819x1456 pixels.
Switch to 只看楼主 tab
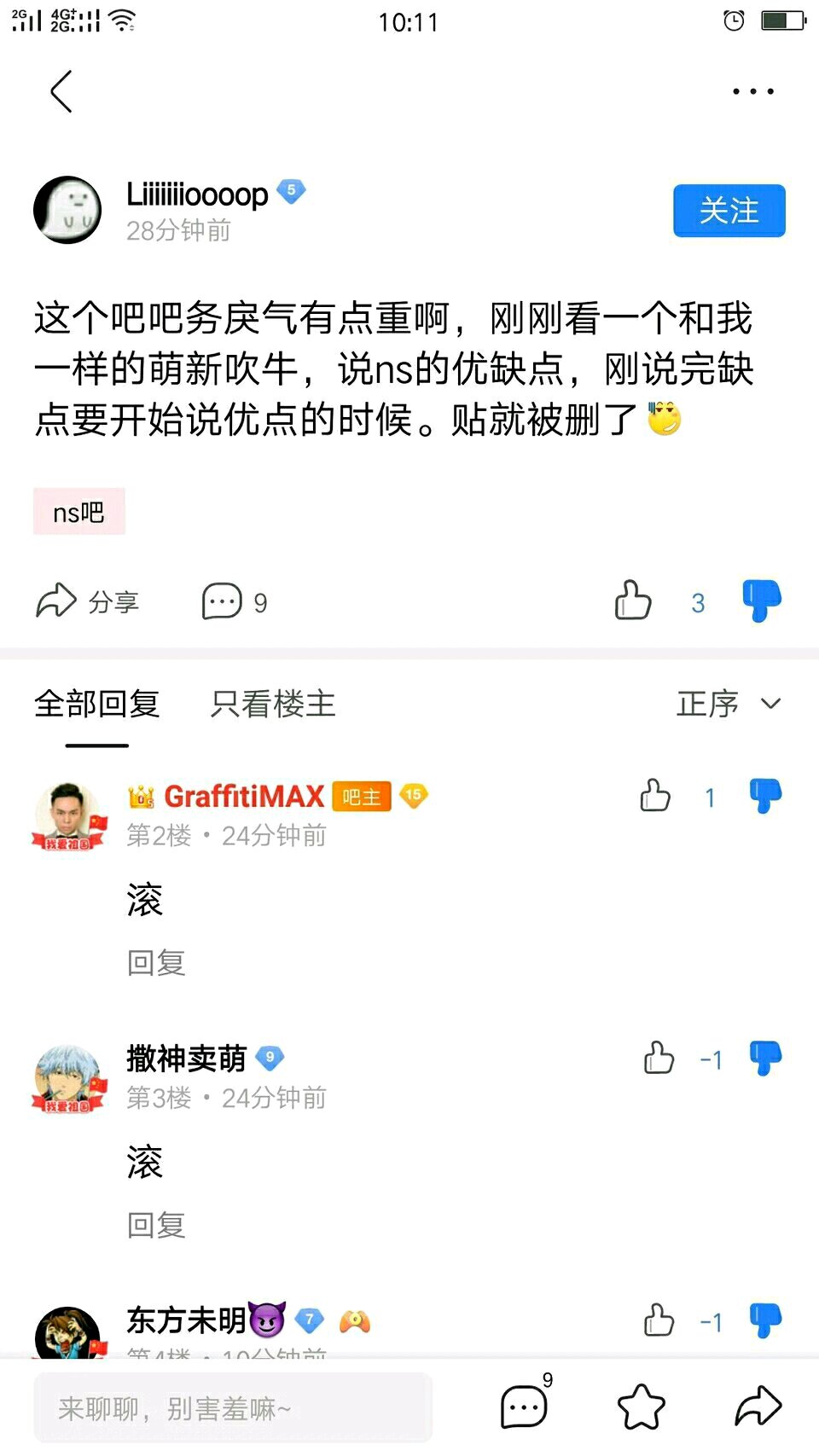(273, 704)
